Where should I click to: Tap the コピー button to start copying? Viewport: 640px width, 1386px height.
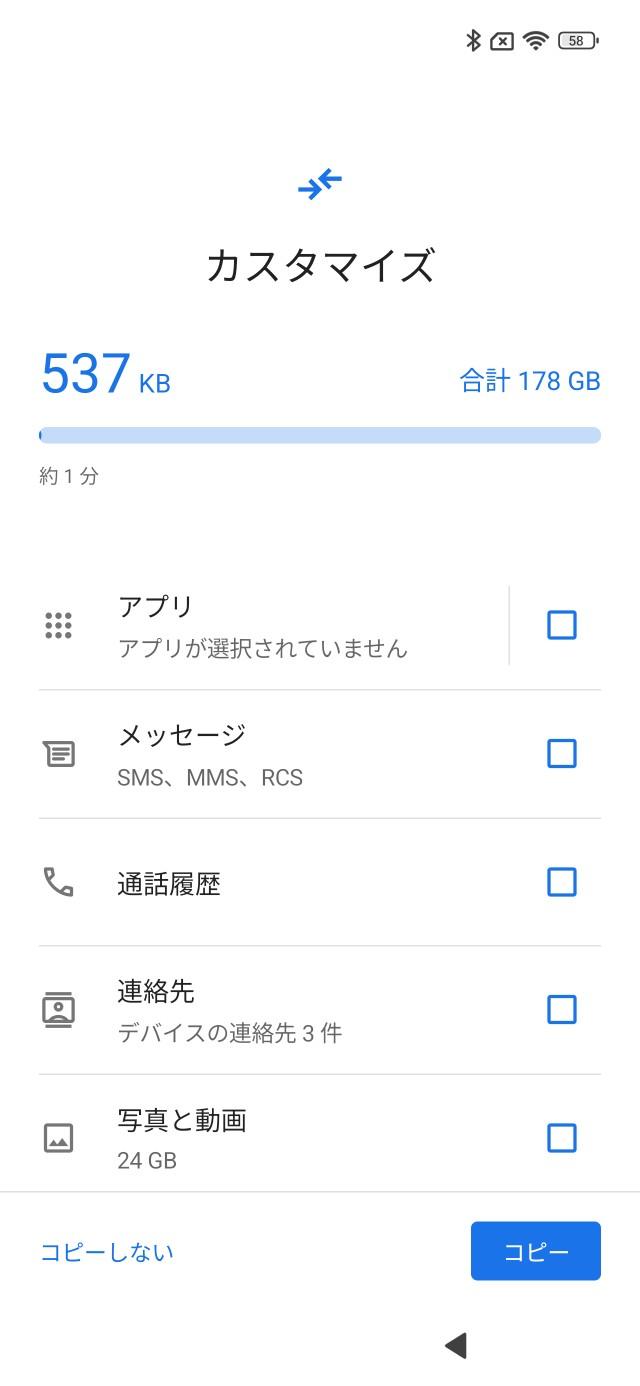[535, 1251]
